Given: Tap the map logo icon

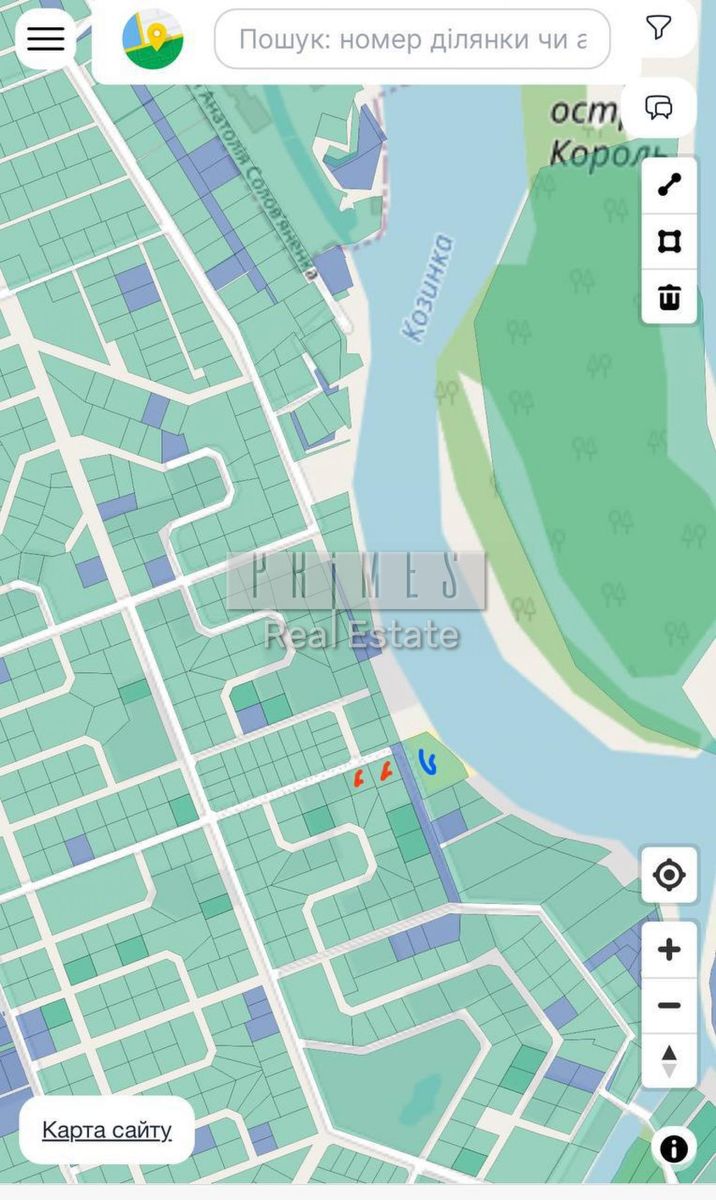Looking at the screenshot, I should click(x=153, y=39).
